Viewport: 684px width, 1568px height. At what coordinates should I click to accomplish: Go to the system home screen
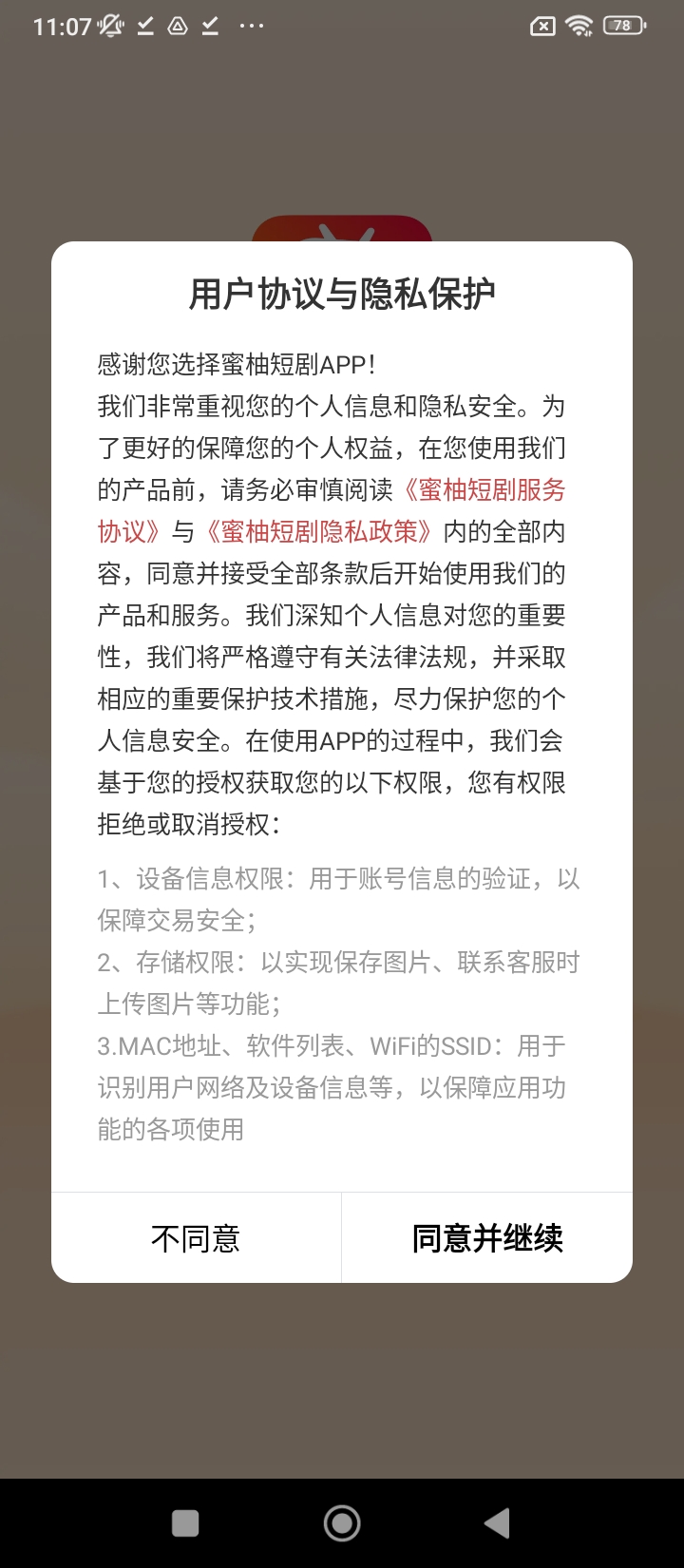[342, 1523]
